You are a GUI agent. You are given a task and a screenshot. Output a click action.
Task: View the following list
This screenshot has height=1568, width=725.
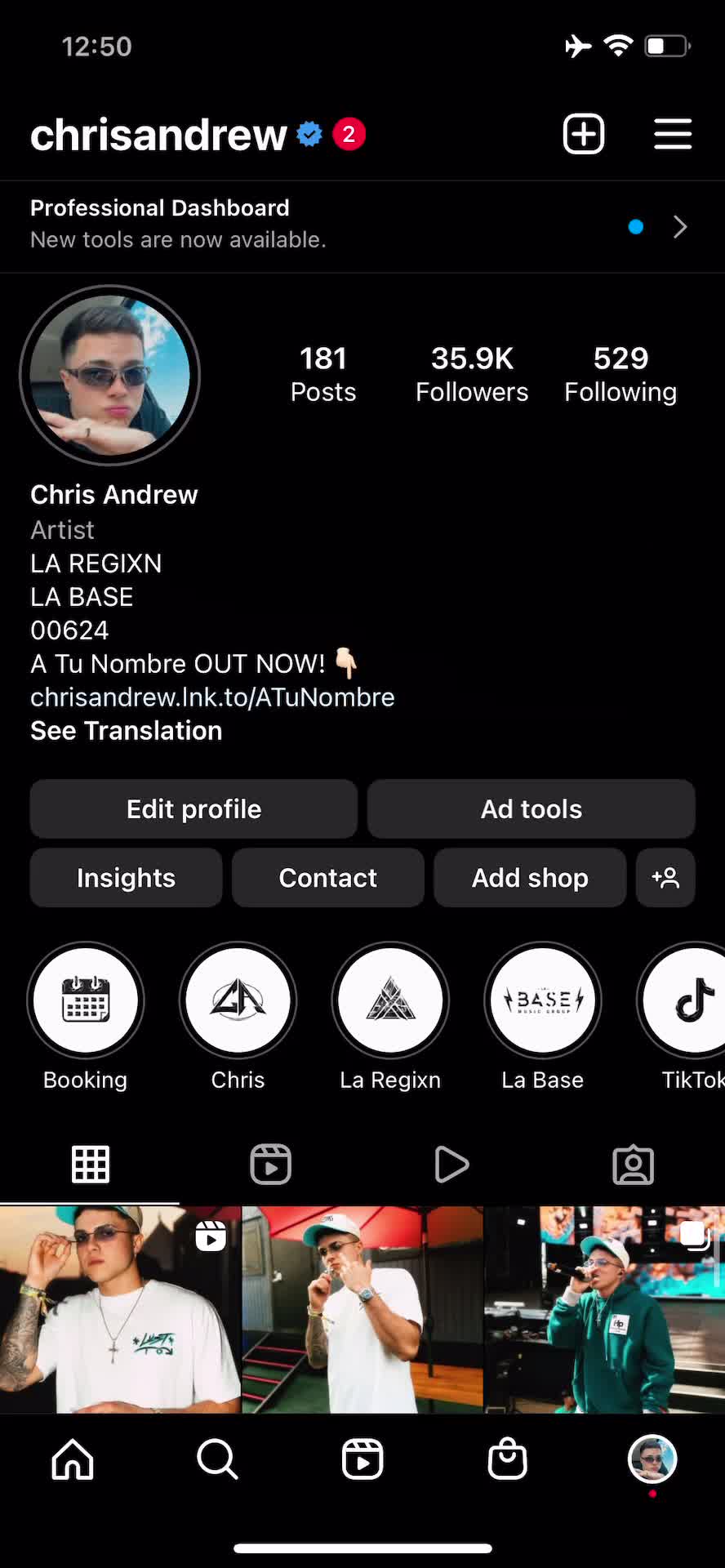click(620, 374)
